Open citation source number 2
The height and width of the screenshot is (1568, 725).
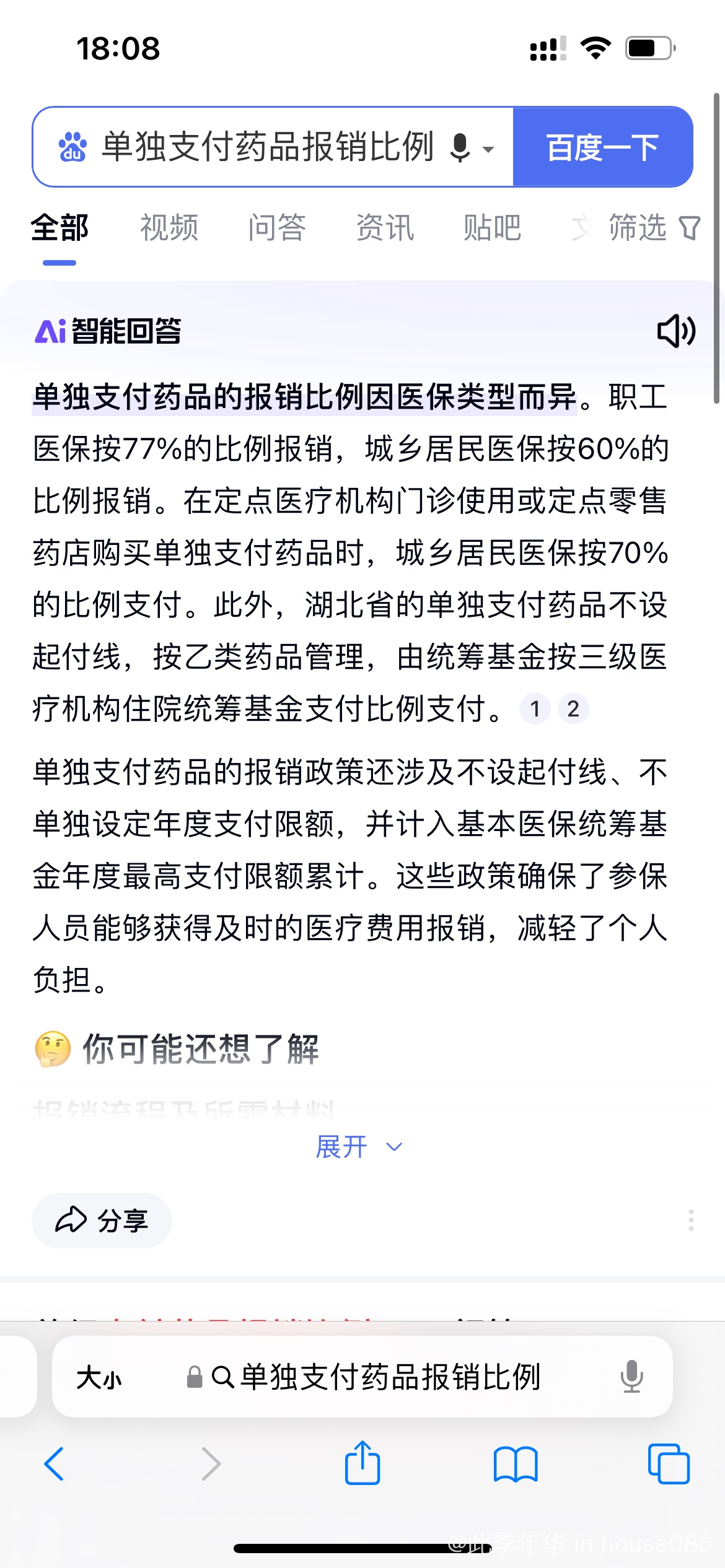(573, 708)
